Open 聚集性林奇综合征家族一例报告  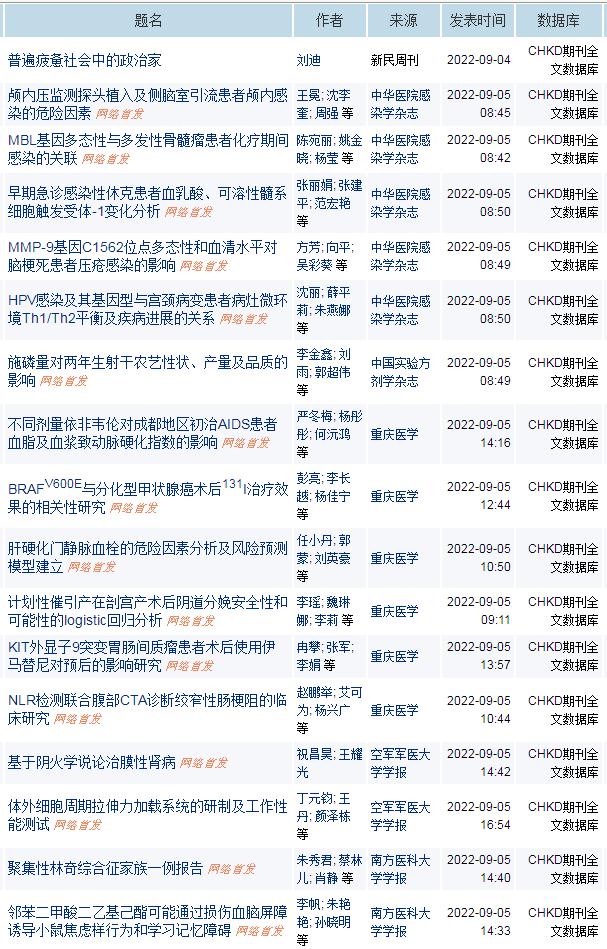[x=105, y=868]
